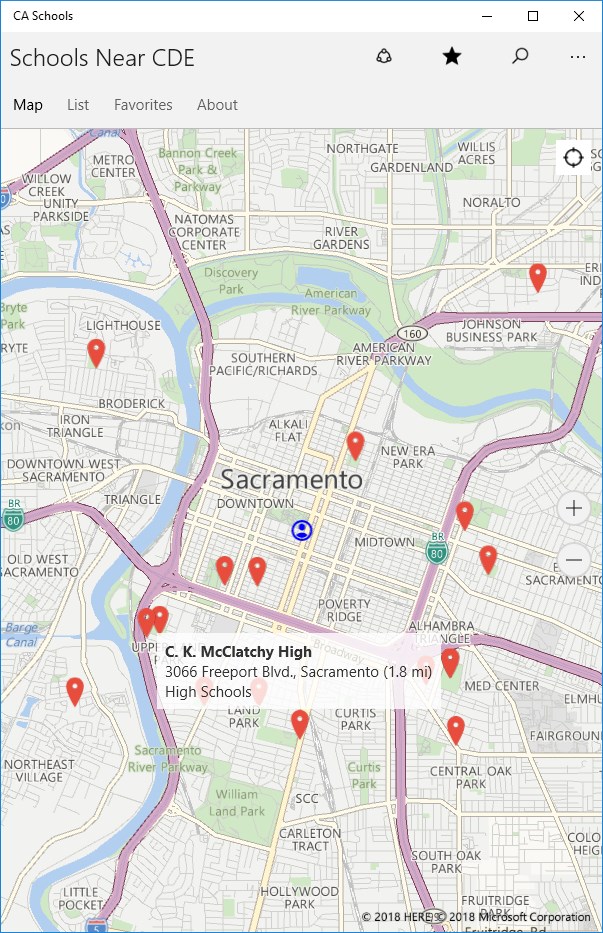The image size is (603, 933).
Task: Center the map on current location
Action: click(x=573, y=158)
